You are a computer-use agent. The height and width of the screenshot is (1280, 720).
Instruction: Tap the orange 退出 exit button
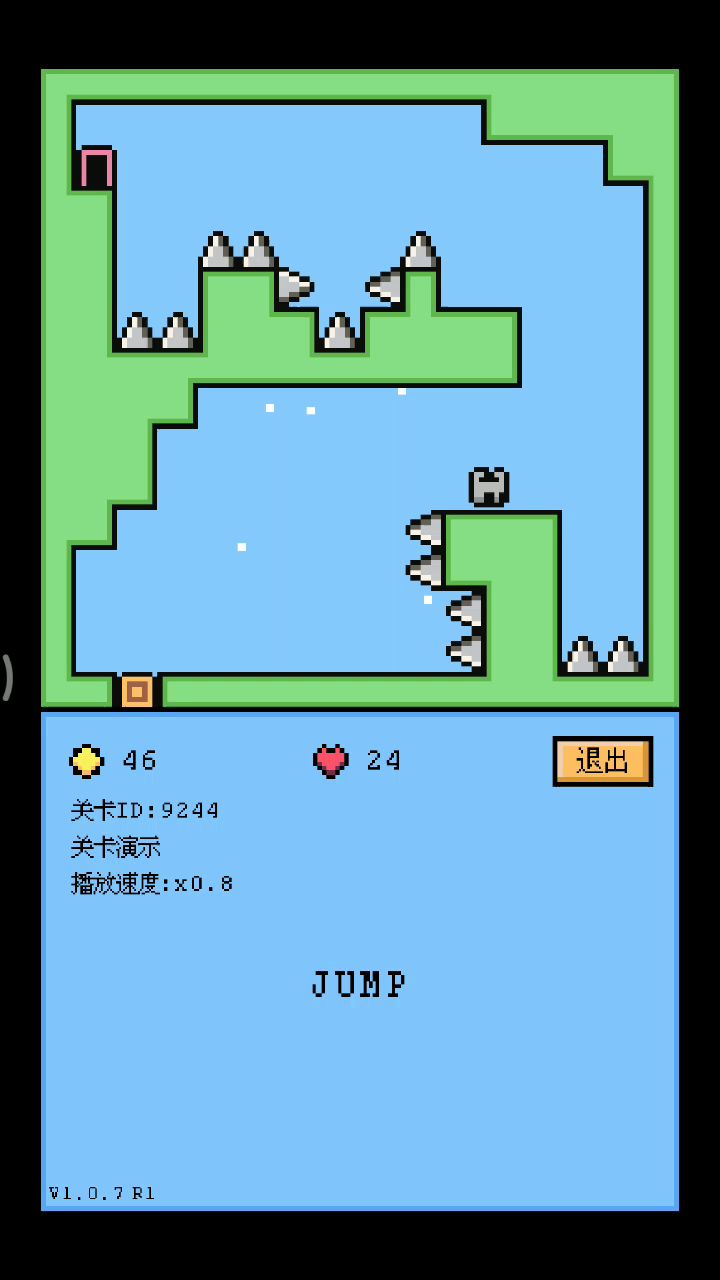pos(603,761)
